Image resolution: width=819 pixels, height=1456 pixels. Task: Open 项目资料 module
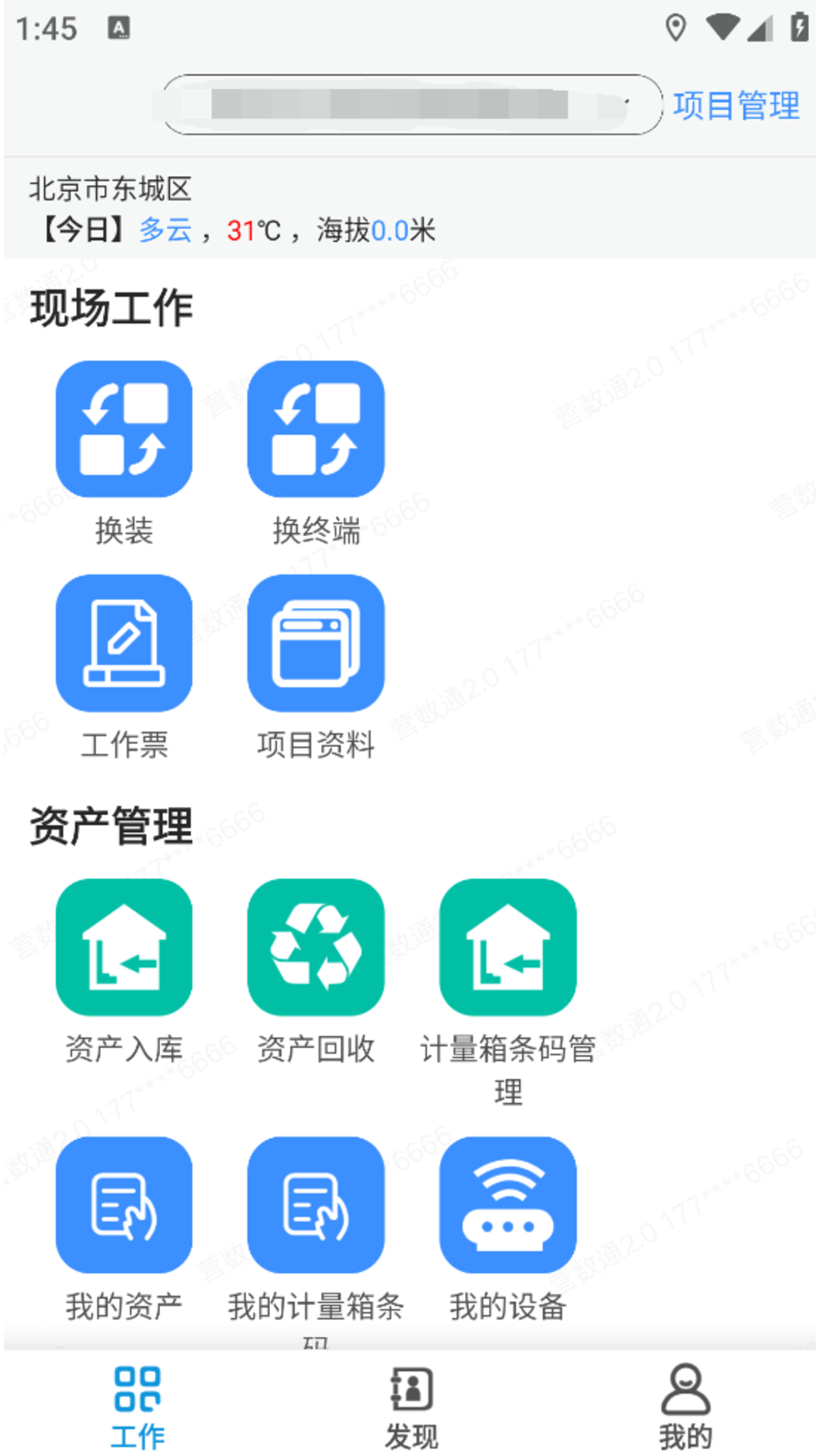click(315, 643)
